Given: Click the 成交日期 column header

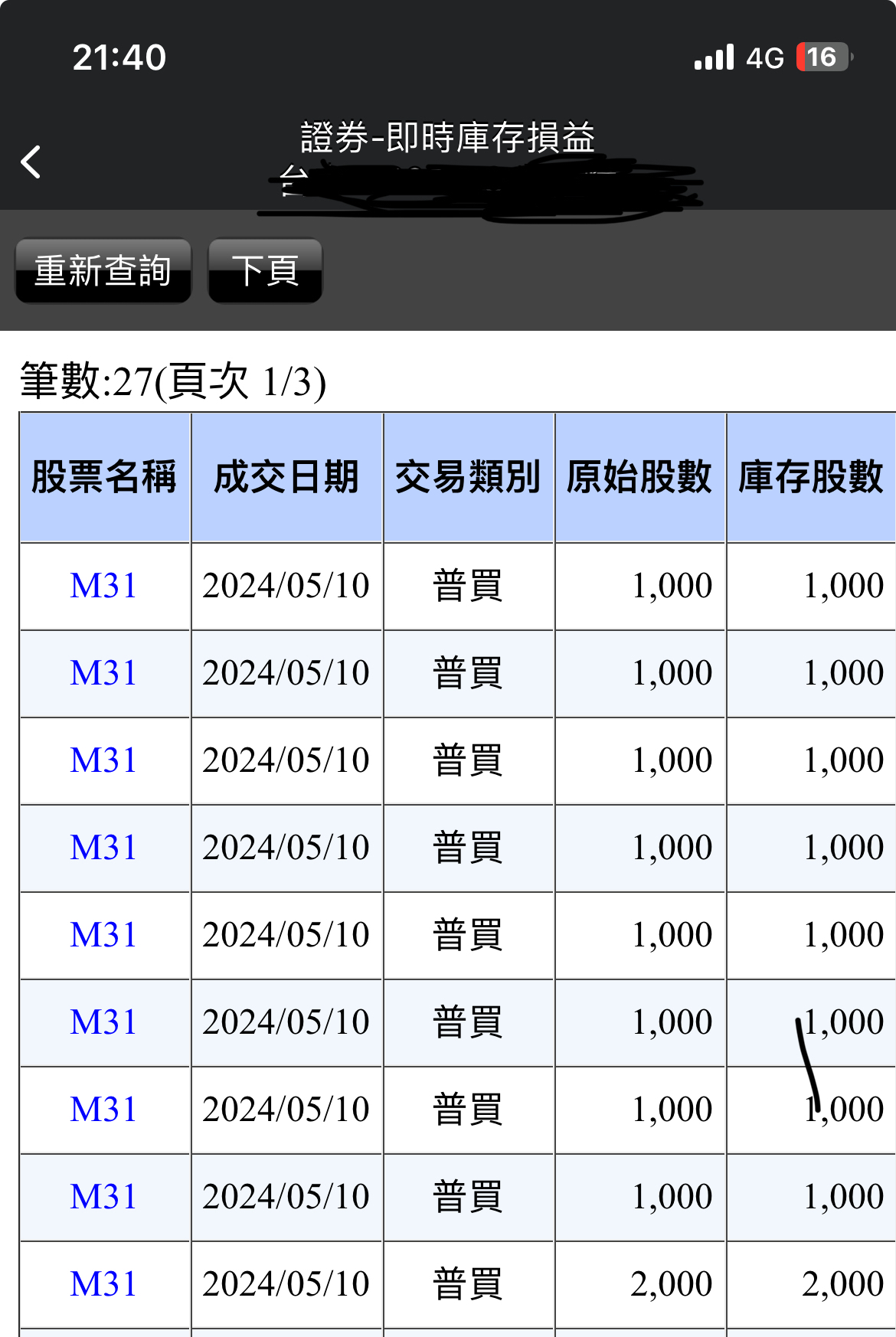Looking at the screenshot, I should [286, 475].
